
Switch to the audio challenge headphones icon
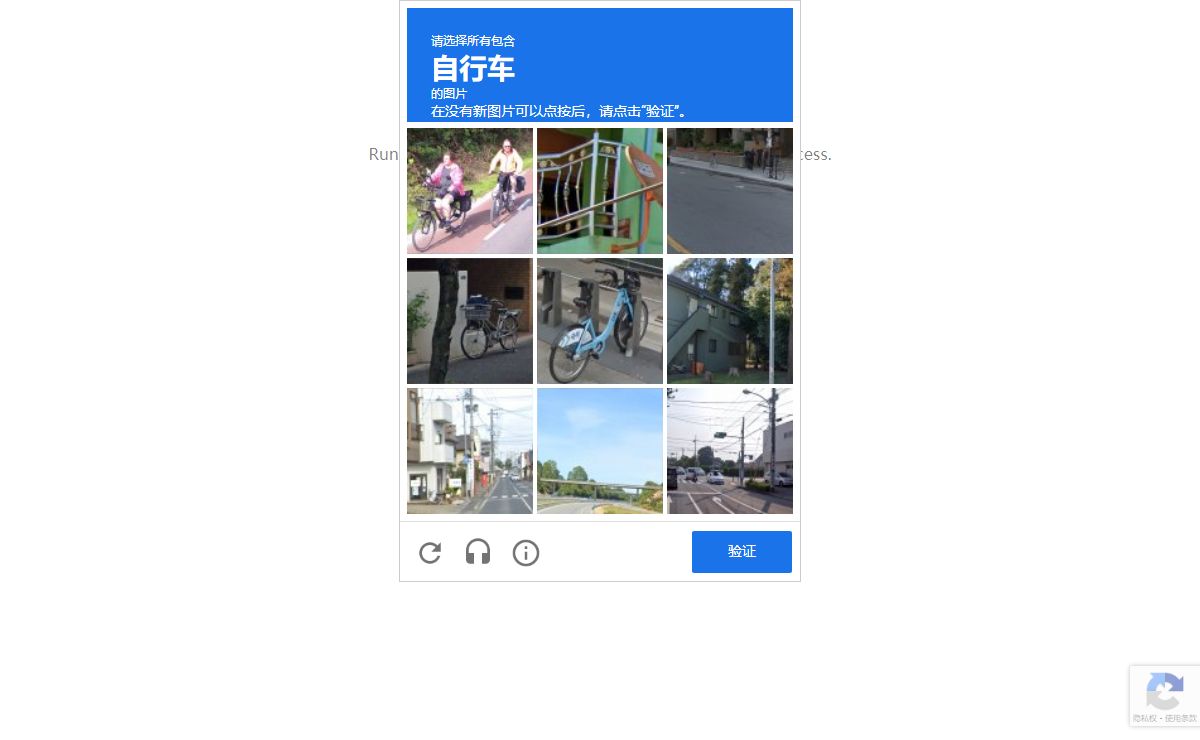pos(478,553)
